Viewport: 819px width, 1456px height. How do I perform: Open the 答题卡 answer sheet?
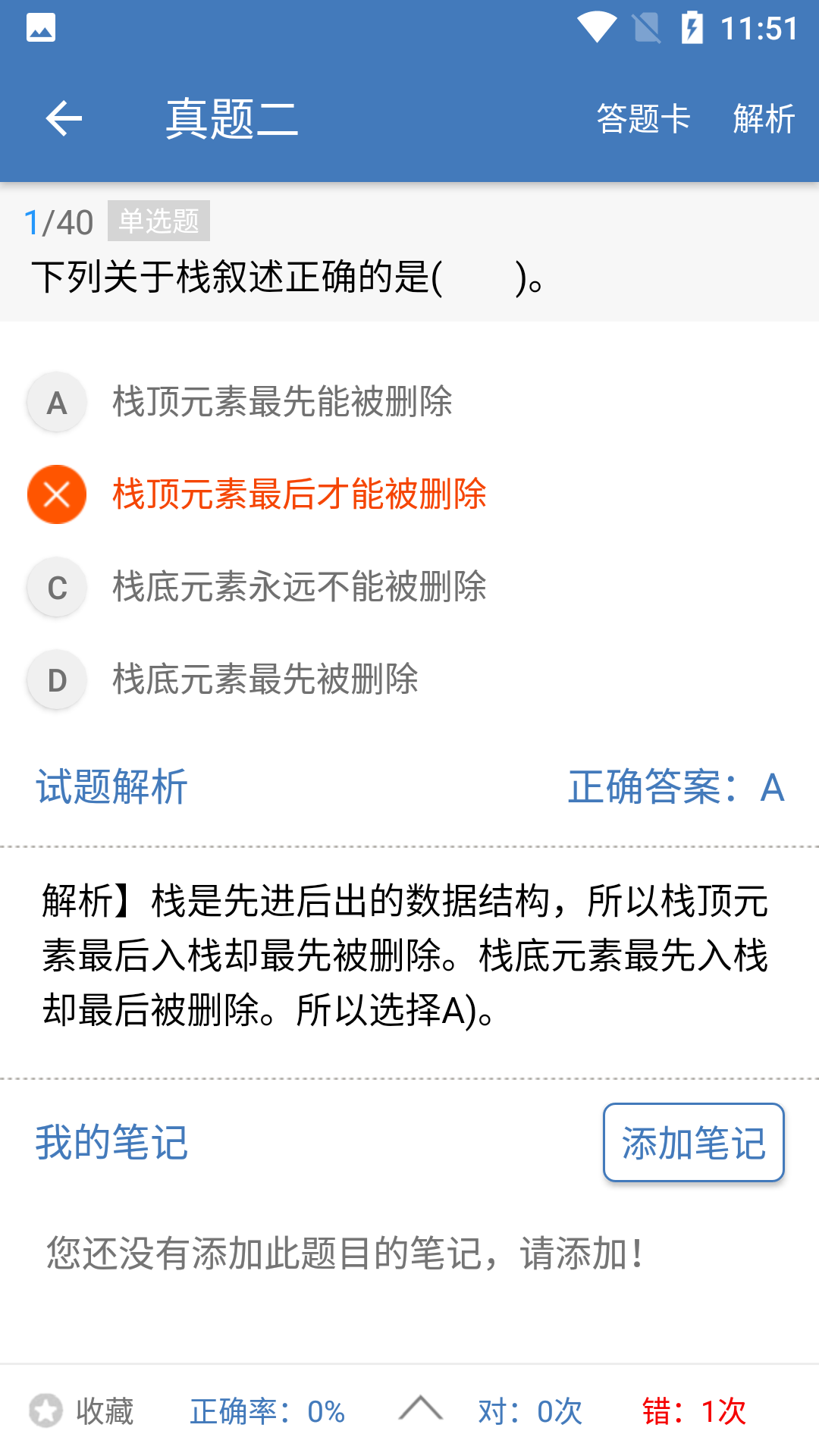tap(643, 119)
